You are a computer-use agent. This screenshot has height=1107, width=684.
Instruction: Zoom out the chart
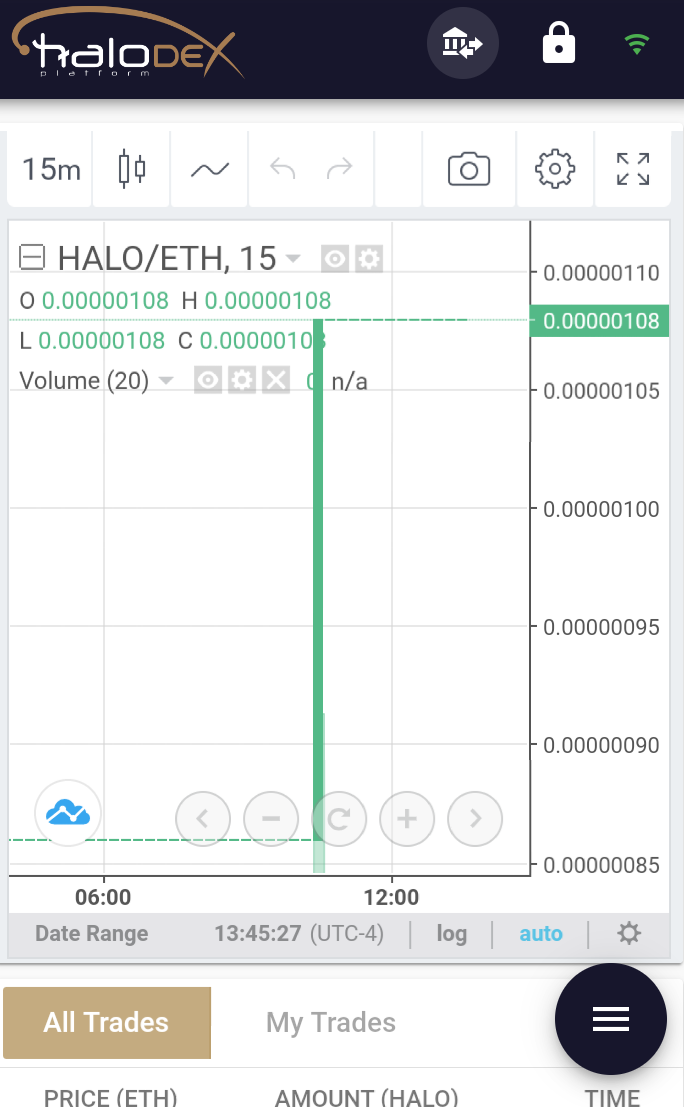coord(271,819)
